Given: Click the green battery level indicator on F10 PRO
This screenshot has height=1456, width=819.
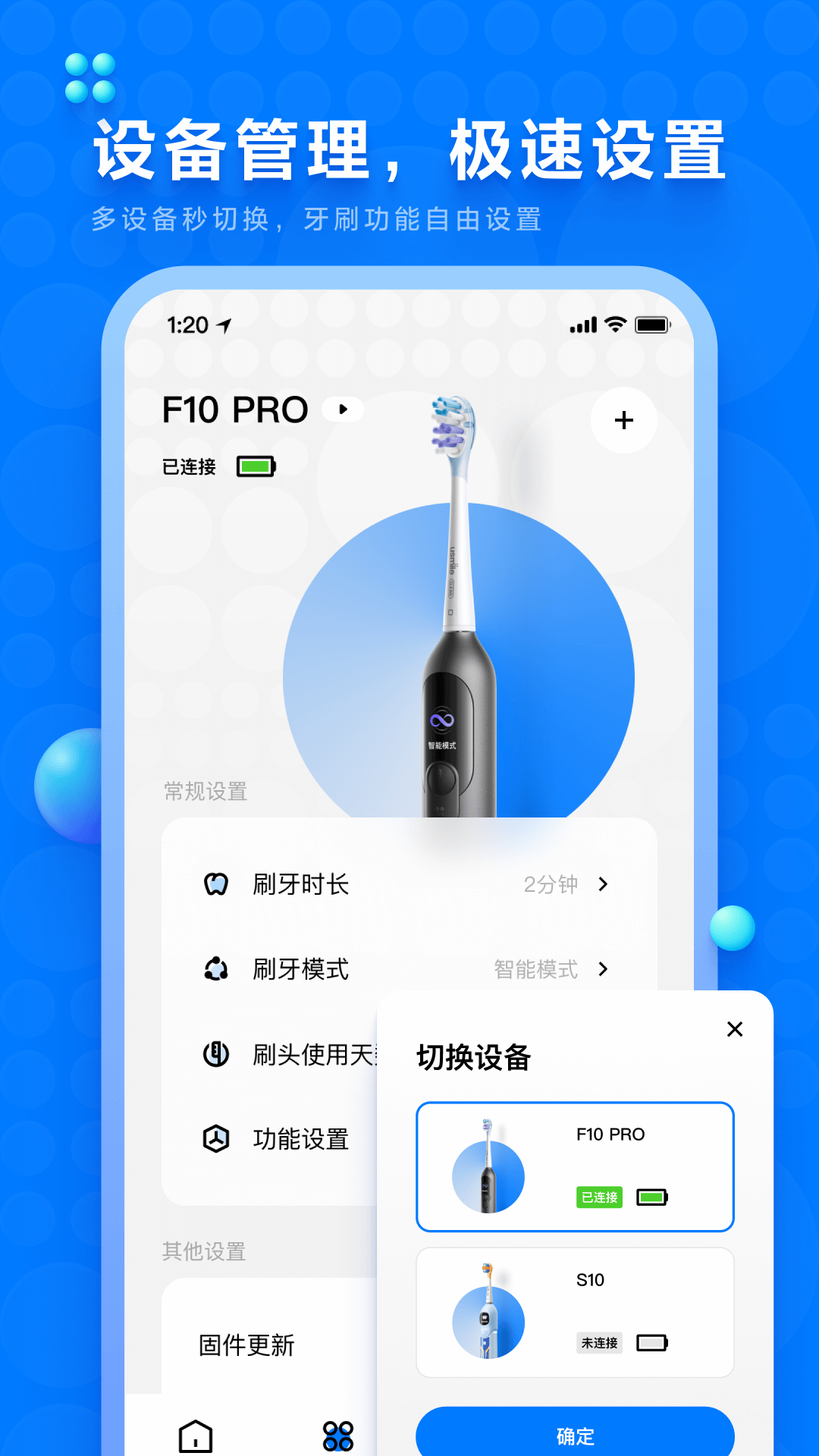Looking at the screenshot, I should [654, 1197].
